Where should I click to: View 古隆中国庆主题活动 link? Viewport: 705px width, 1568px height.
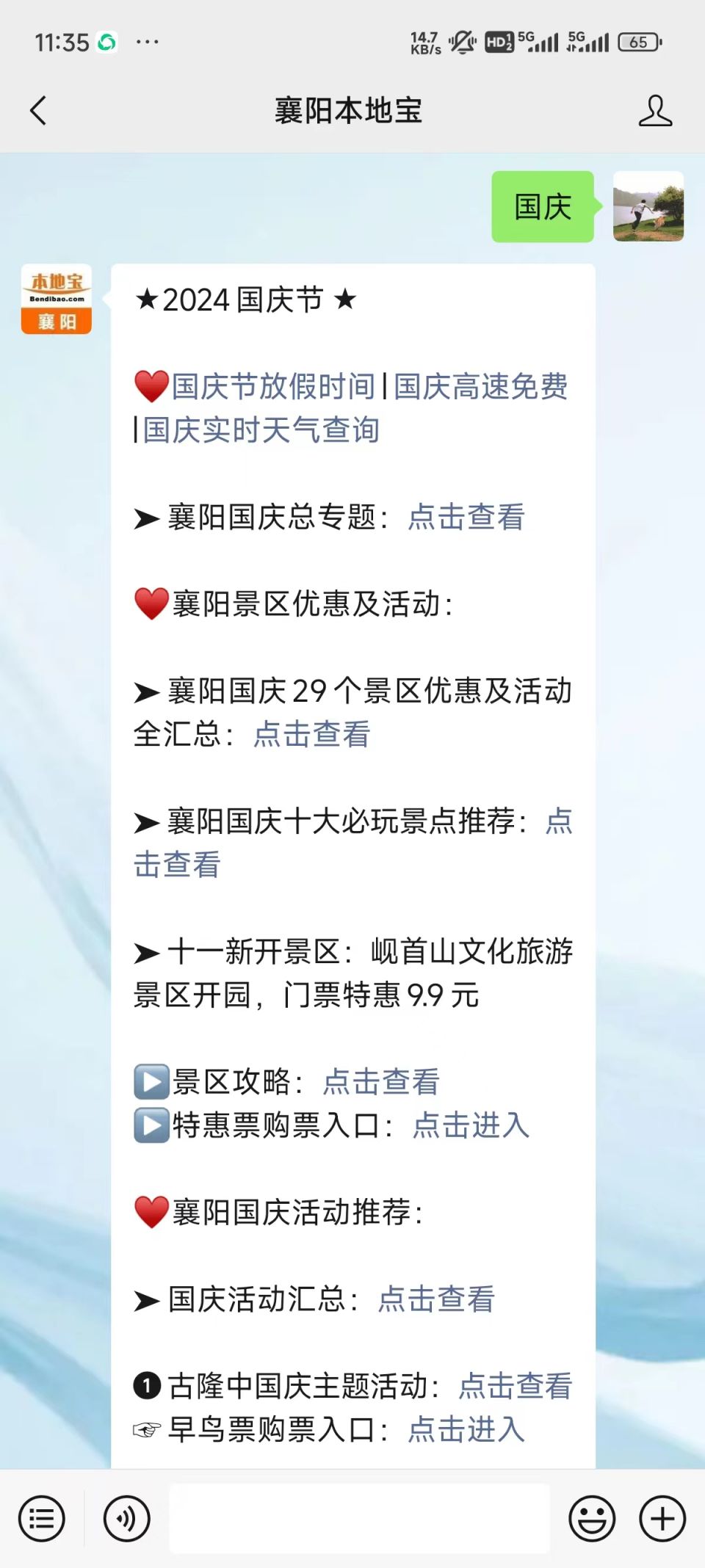[515, 1386]
